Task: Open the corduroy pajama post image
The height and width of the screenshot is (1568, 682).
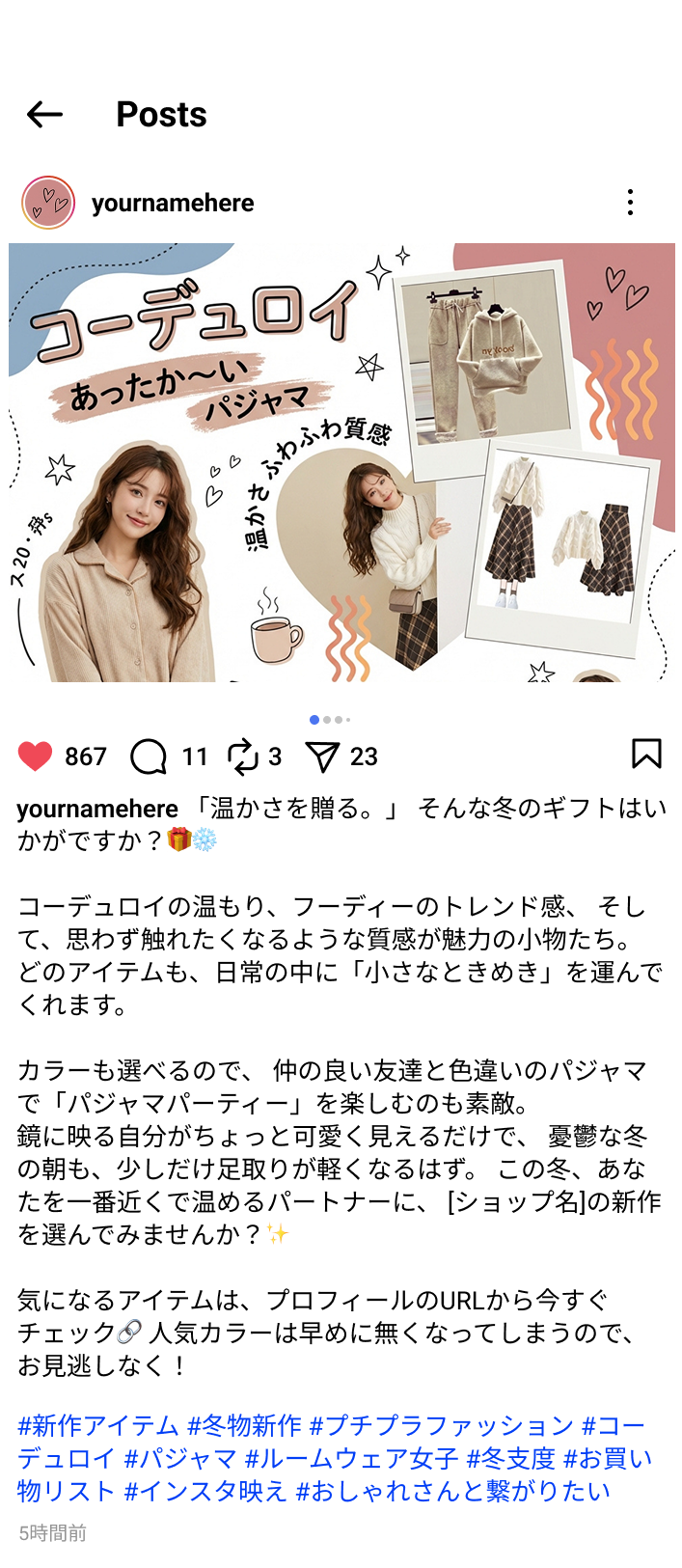Action: point(341,463)
